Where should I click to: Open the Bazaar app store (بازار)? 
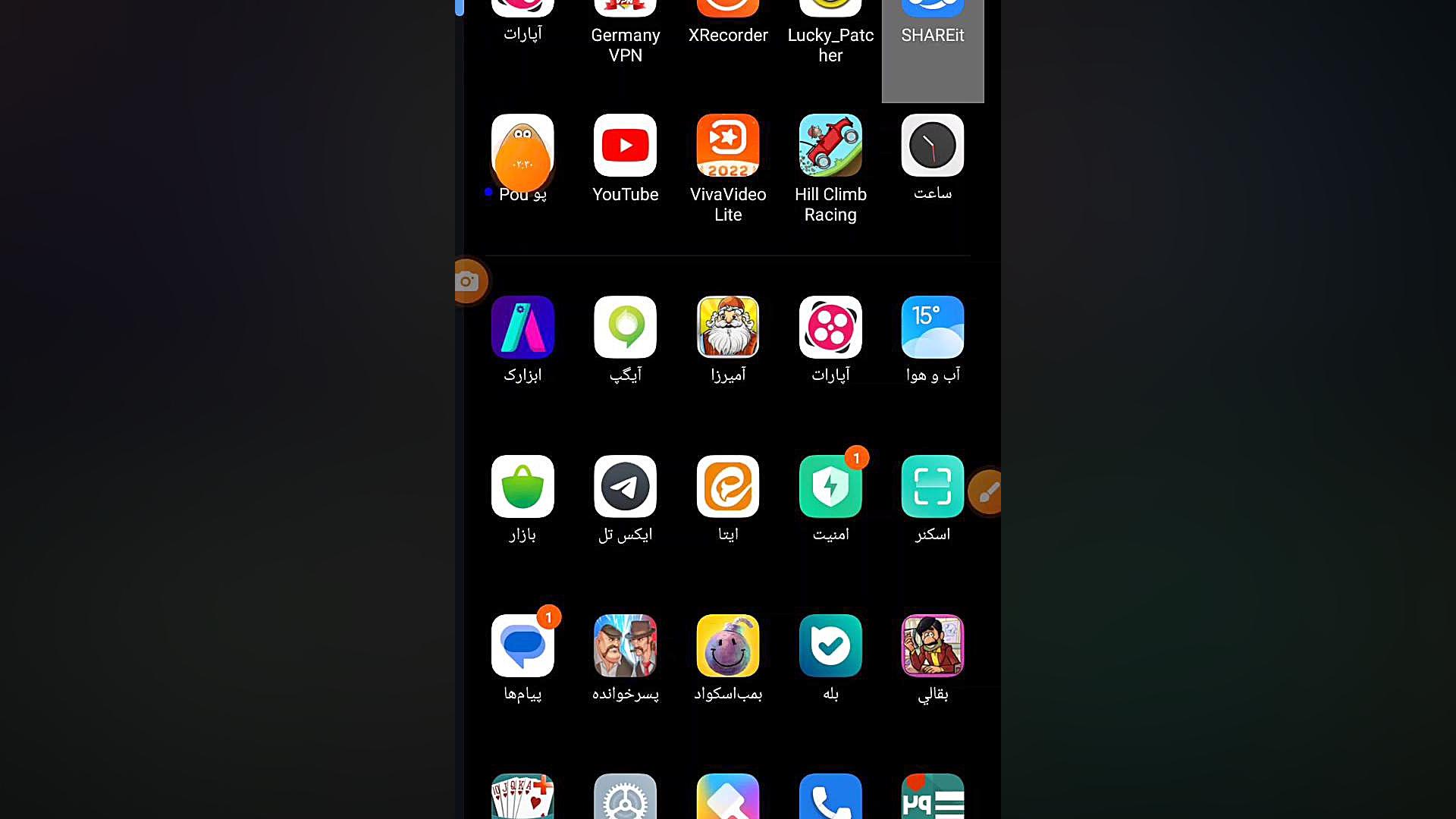[x=522, y=487]
